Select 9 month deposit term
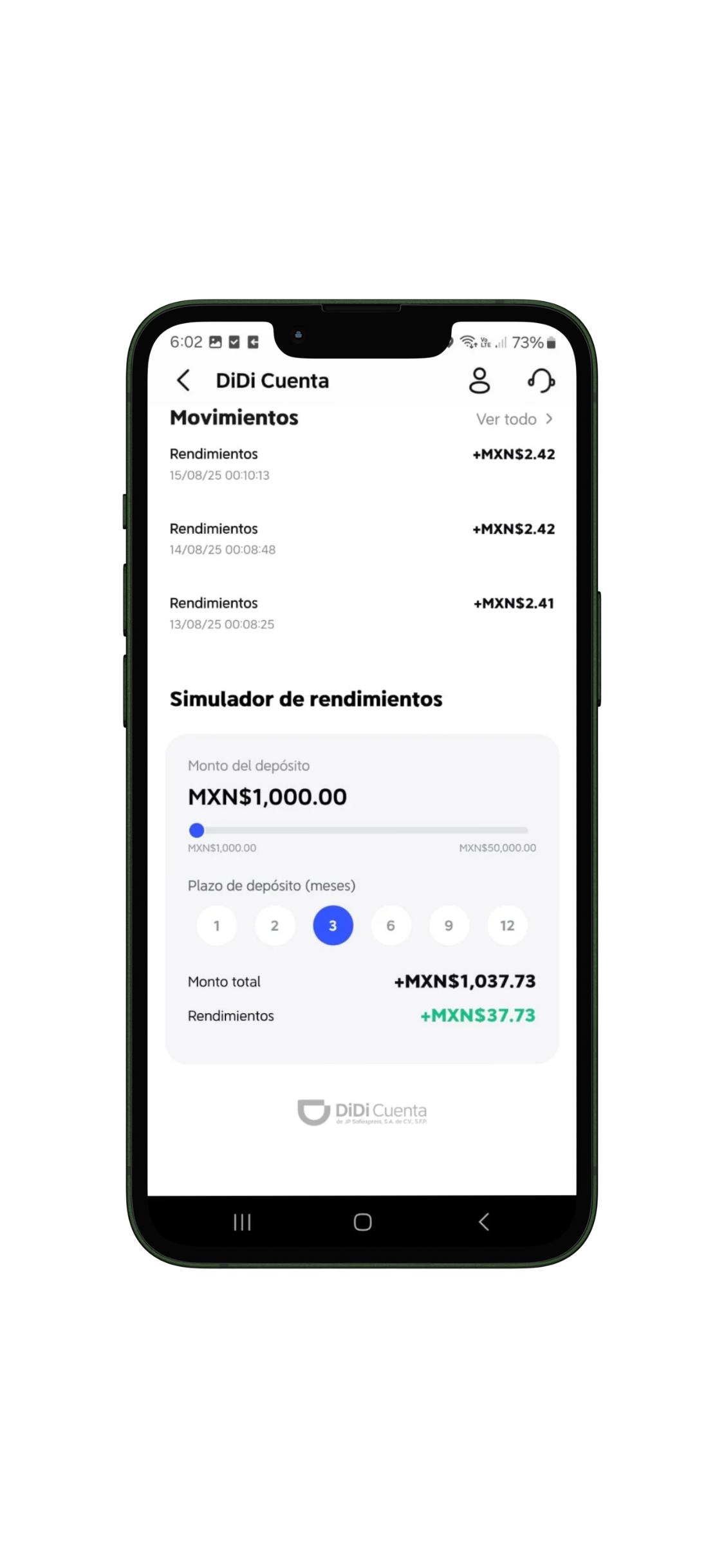The width and height of the screenshot is (724, 1568). 449,925
